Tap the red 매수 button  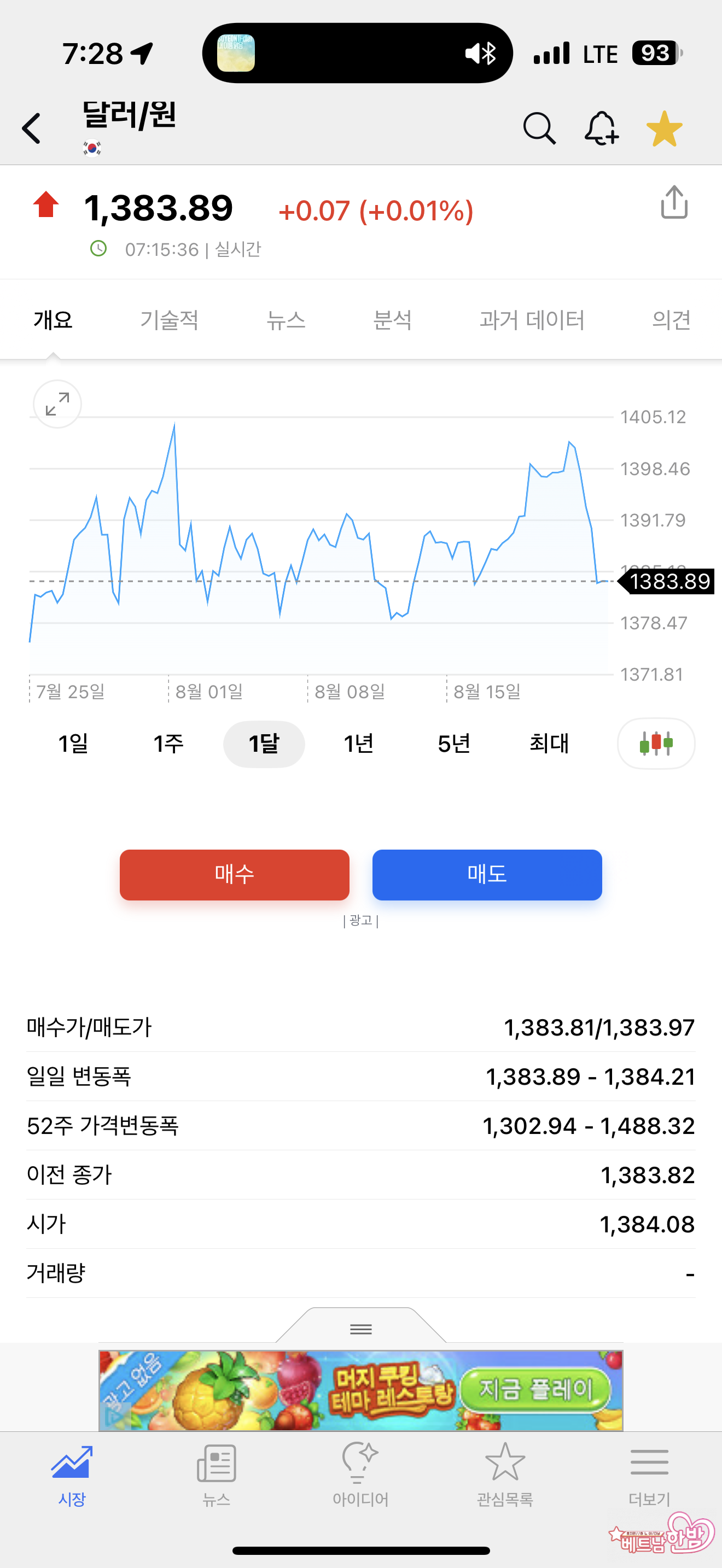click(234, 875)
